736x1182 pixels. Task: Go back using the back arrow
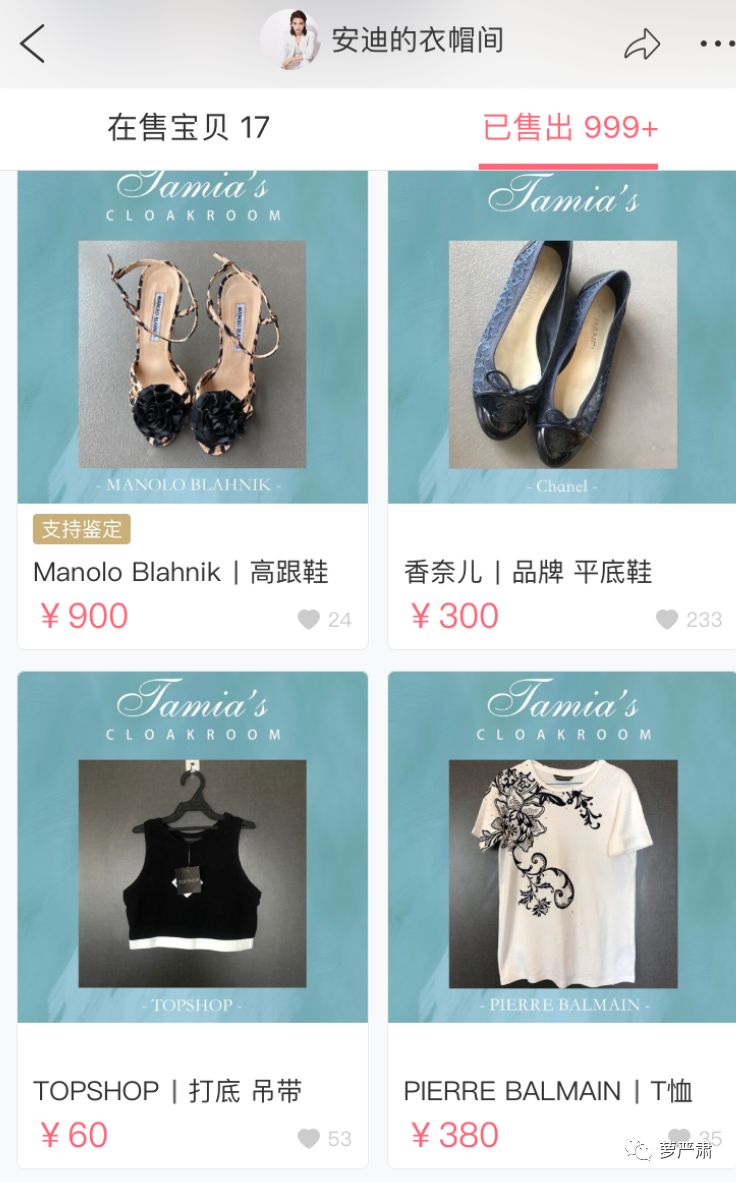(33, 44)
